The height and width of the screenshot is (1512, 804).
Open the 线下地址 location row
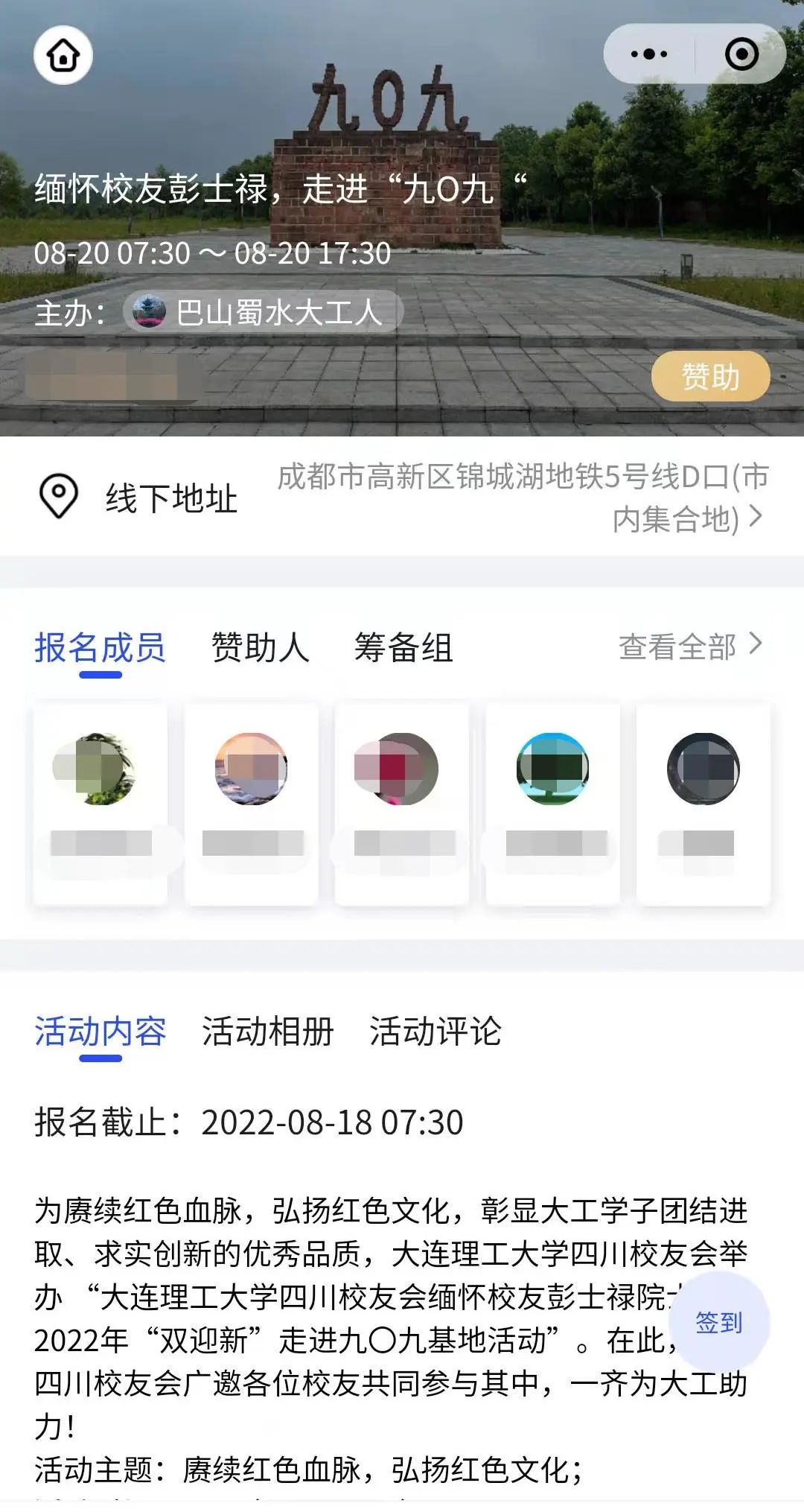point(402,498)
